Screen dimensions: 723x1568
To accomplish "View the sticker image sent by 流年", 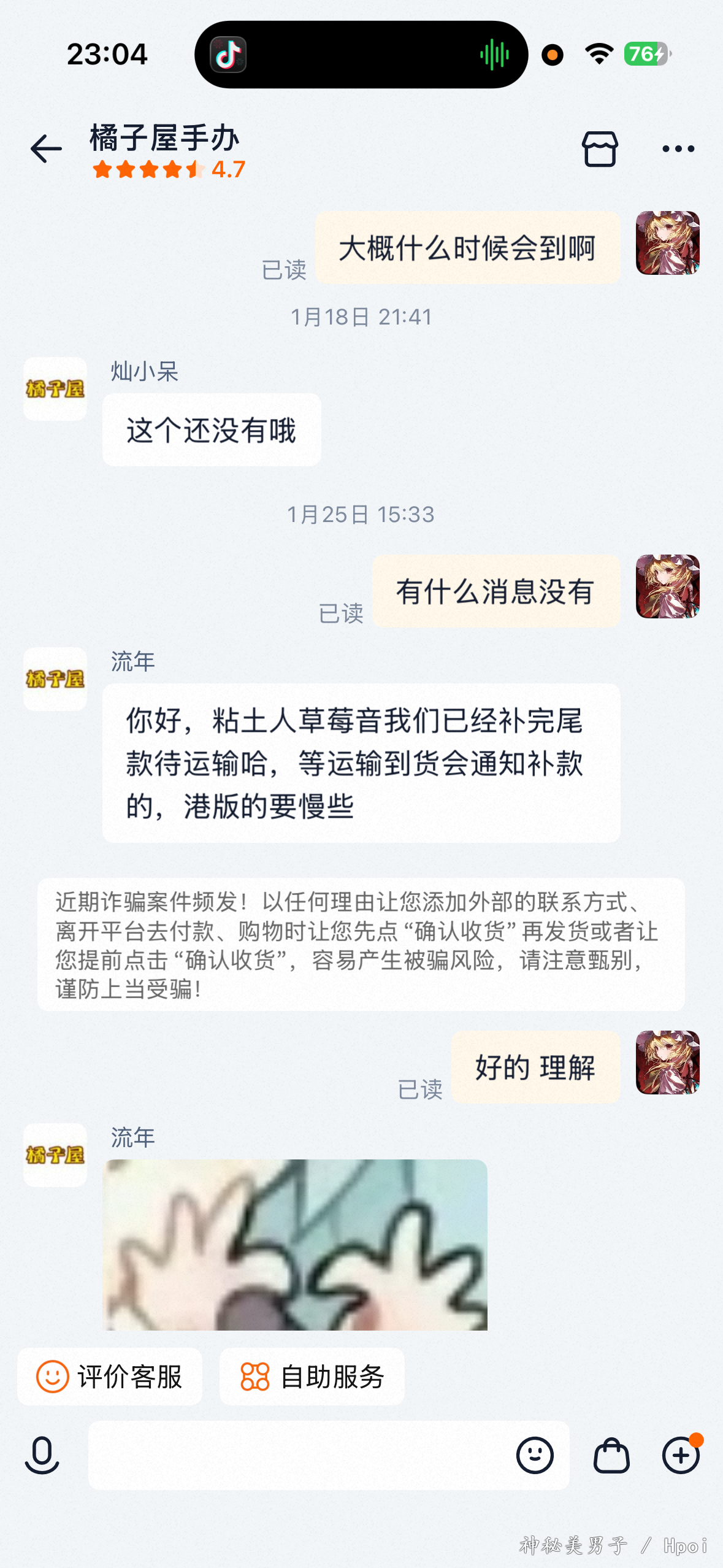I will pos(295,1244).
